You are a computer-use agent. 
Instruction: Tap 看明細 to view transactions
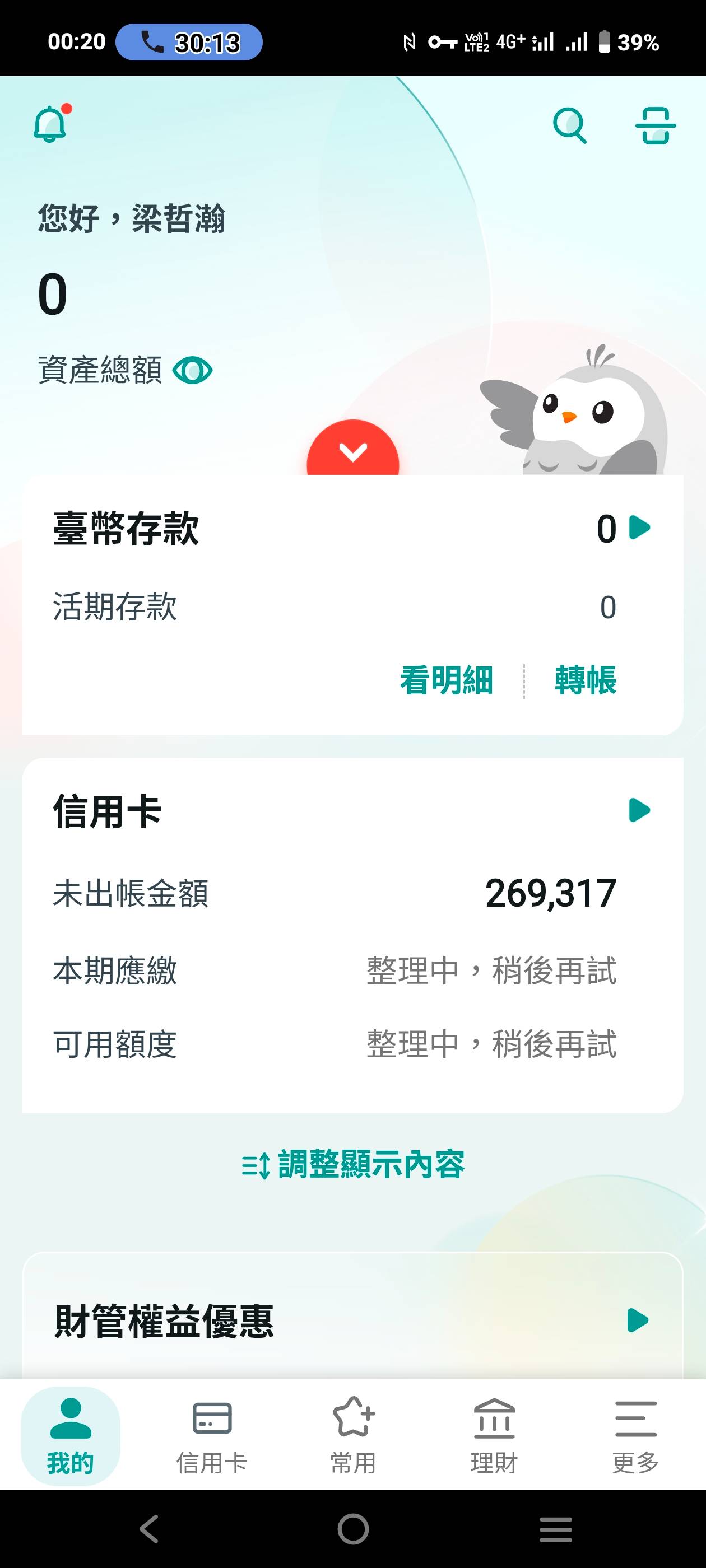coord(447,680)
